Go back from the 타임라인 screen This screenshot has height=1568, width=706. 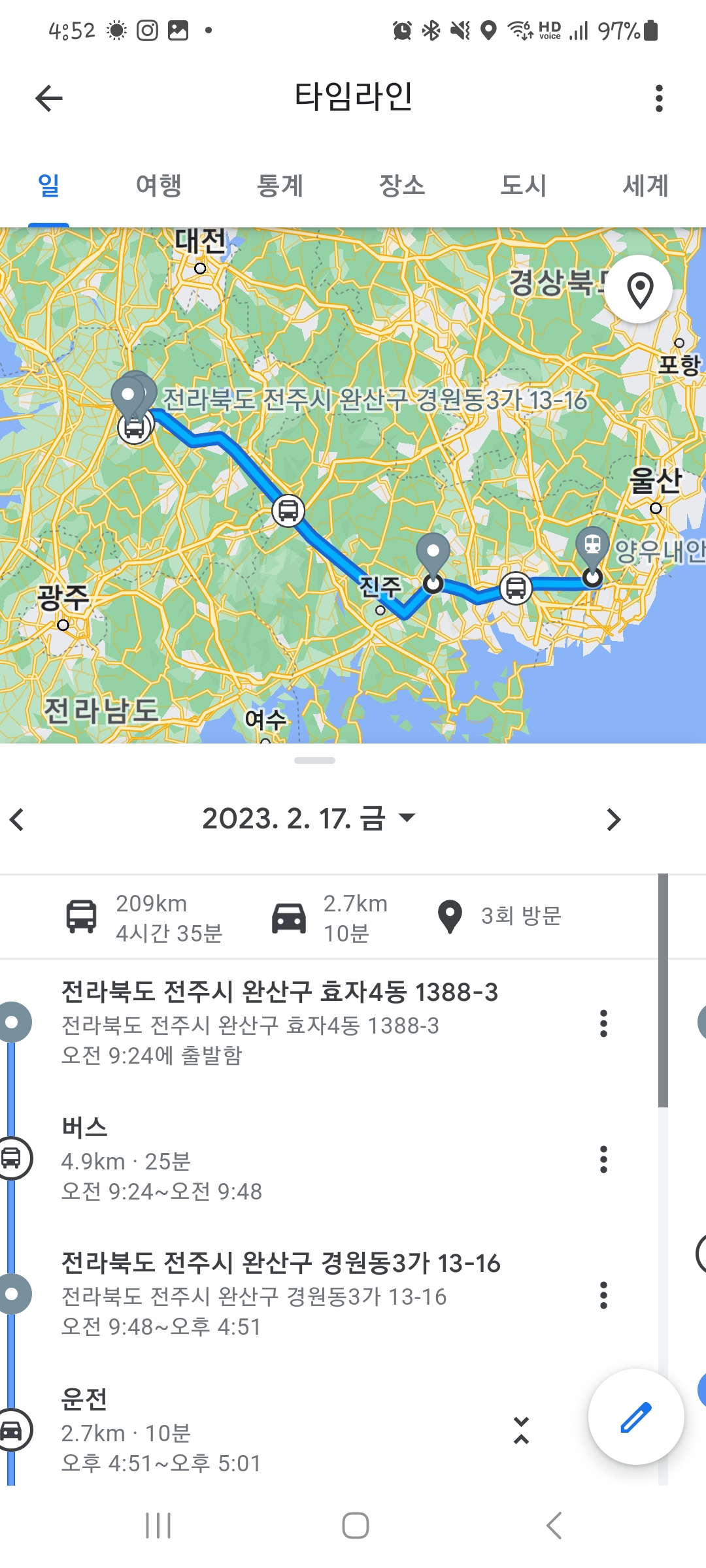point(49,99)
